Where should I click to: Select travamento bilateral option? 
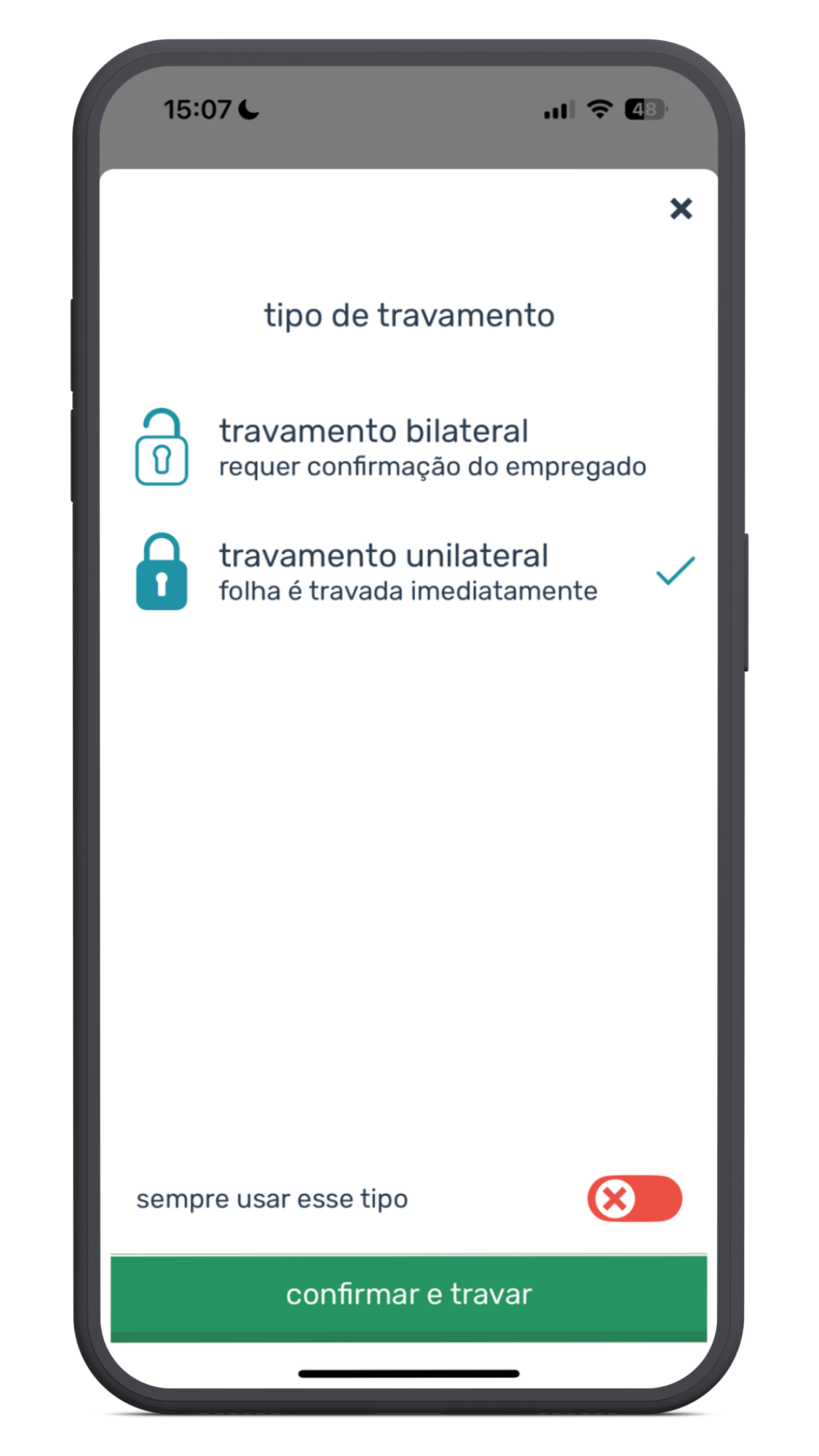tap(408, 447)
